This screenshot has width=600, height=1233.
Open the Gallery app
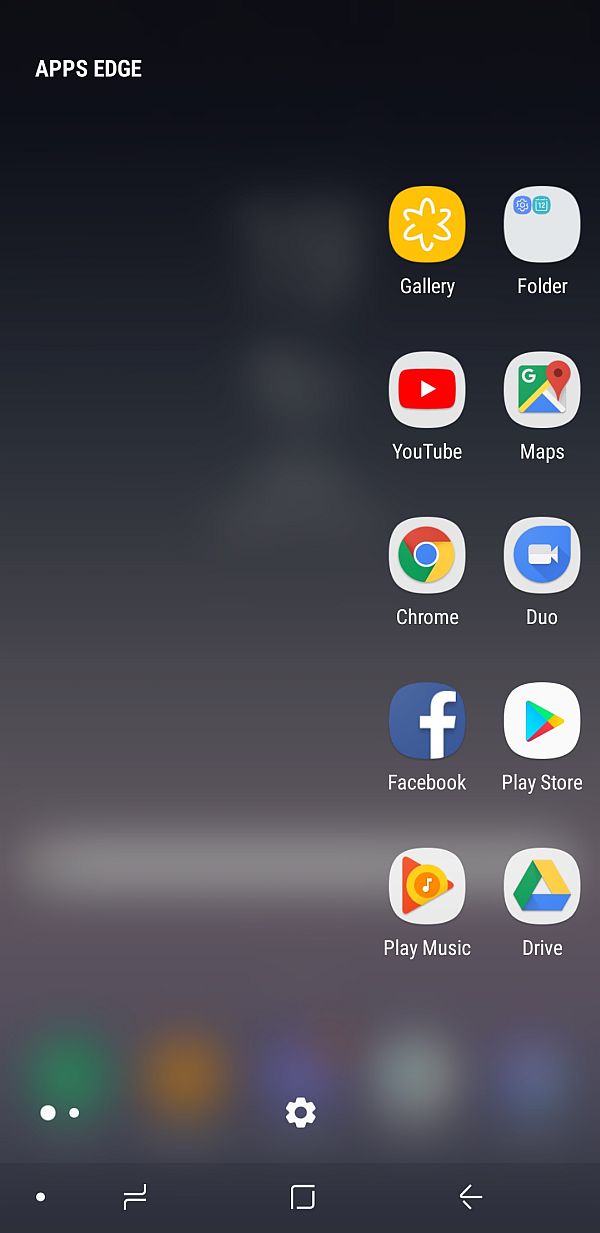click(427, 225)
